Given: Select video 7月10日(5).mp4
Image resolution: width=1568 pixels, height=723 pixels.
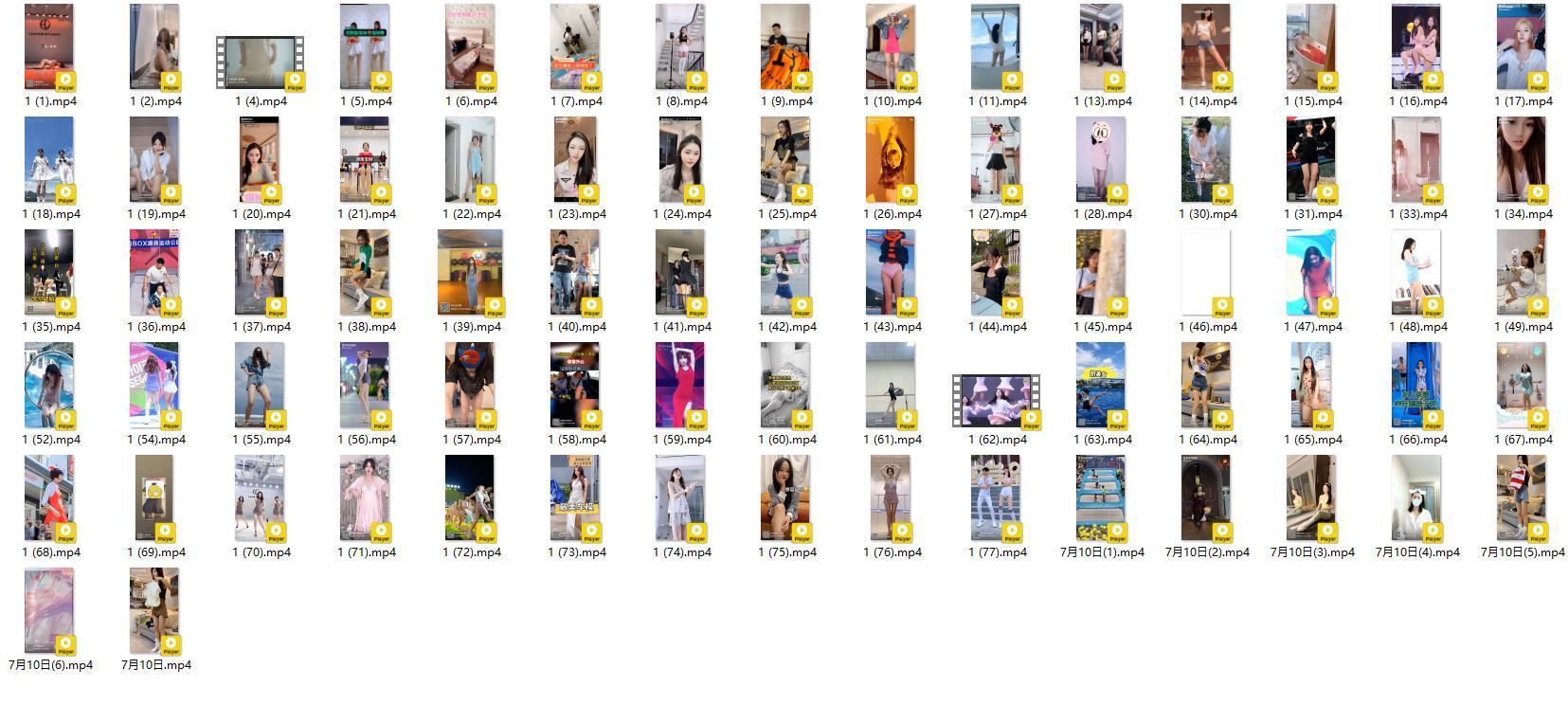Looking at the screenshot, I should coord(1522,498).
